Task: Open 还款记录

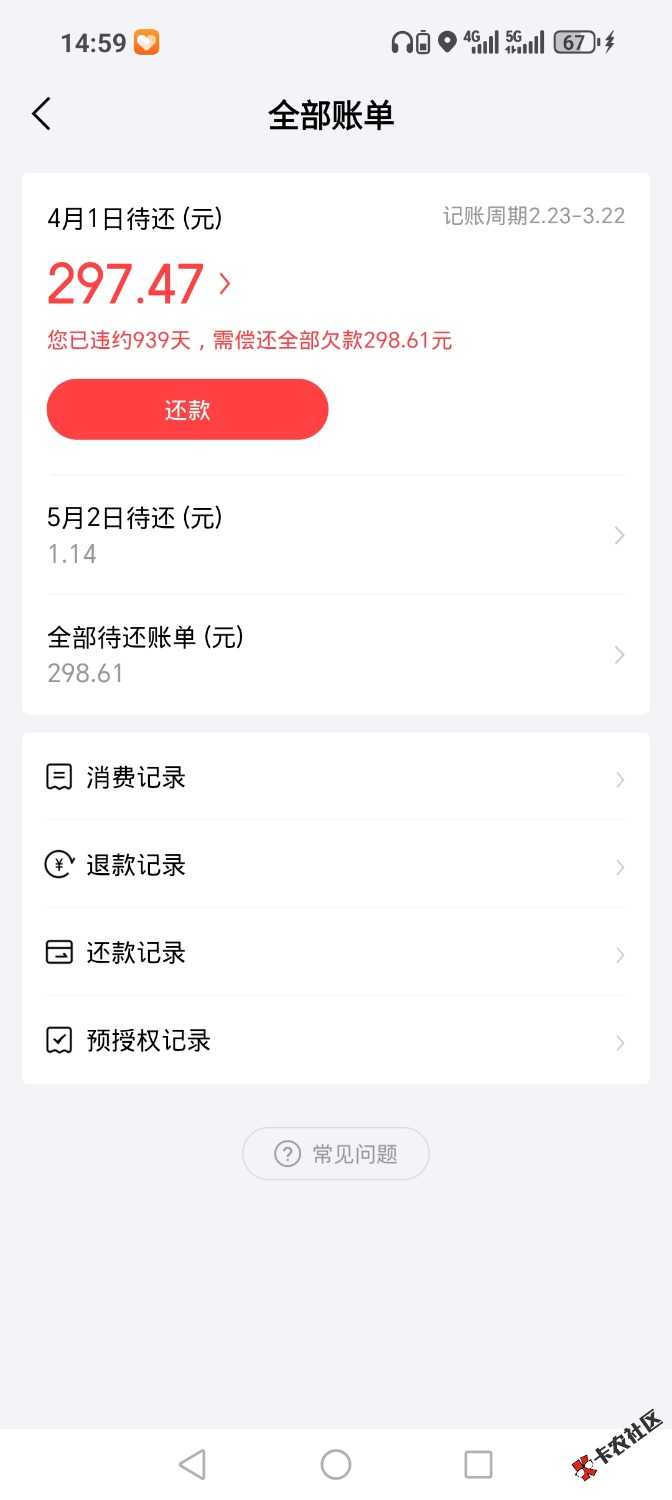Action: [336, 953]
